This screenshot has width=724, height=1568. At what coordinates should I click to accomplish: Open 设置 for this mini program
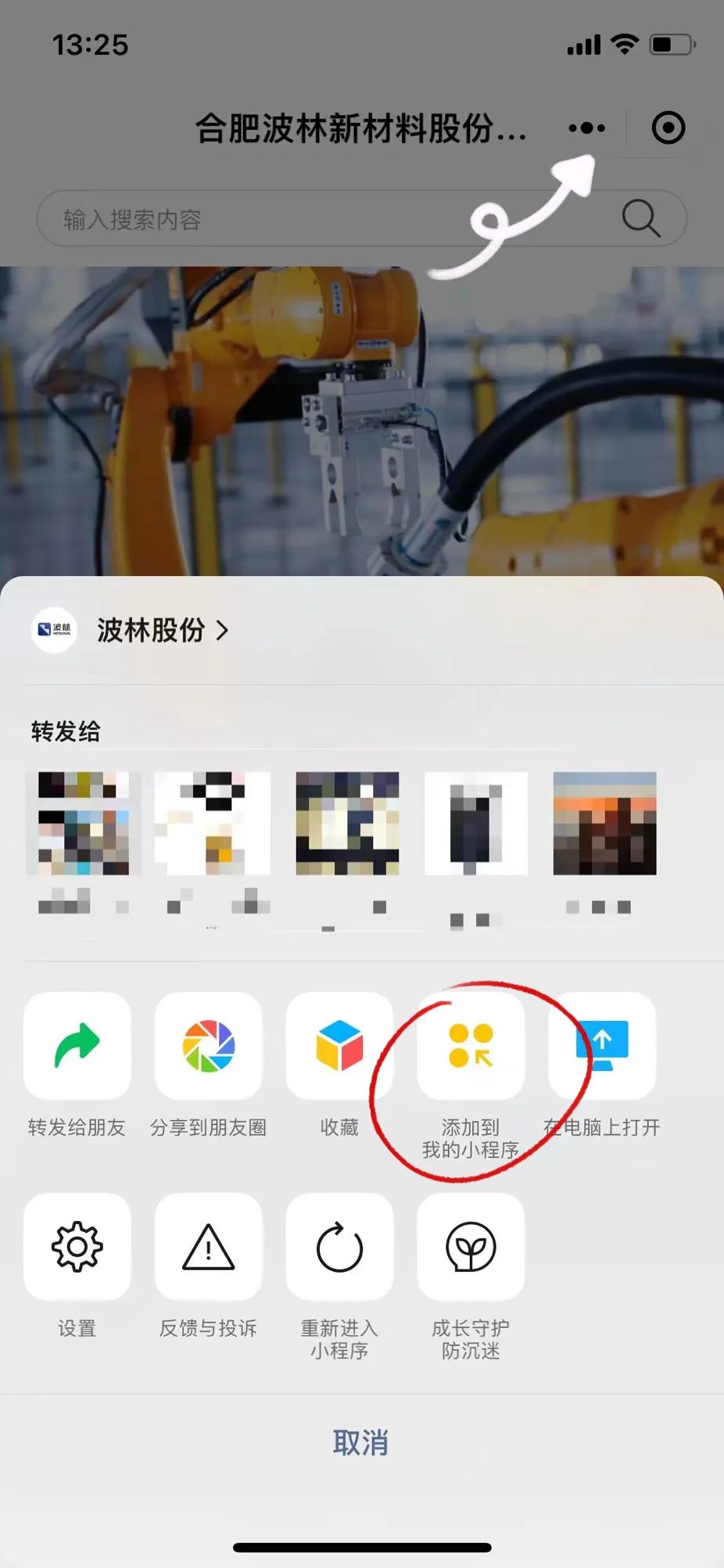[x=77, y=1247]
